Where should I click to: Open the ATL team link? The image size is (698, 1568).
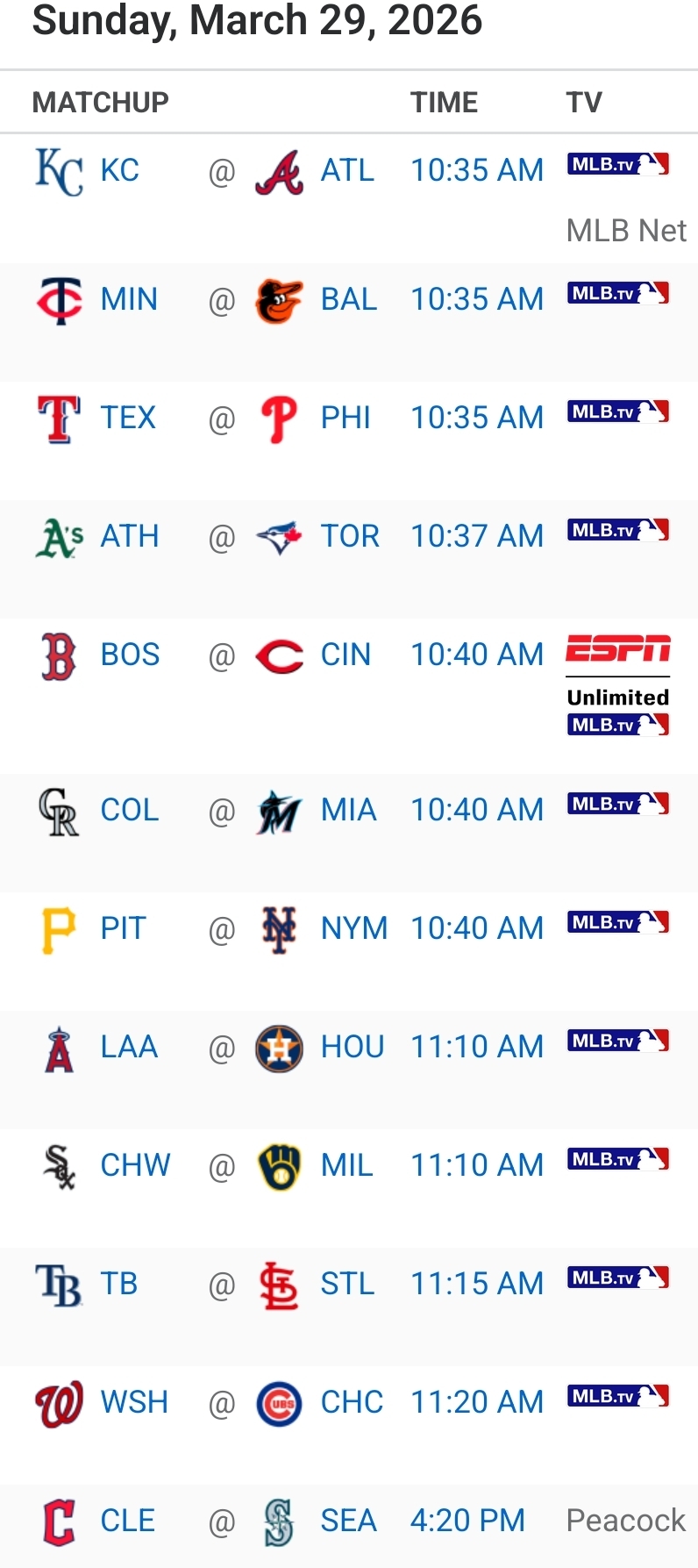pyautogui.click(x=347, y=170)
